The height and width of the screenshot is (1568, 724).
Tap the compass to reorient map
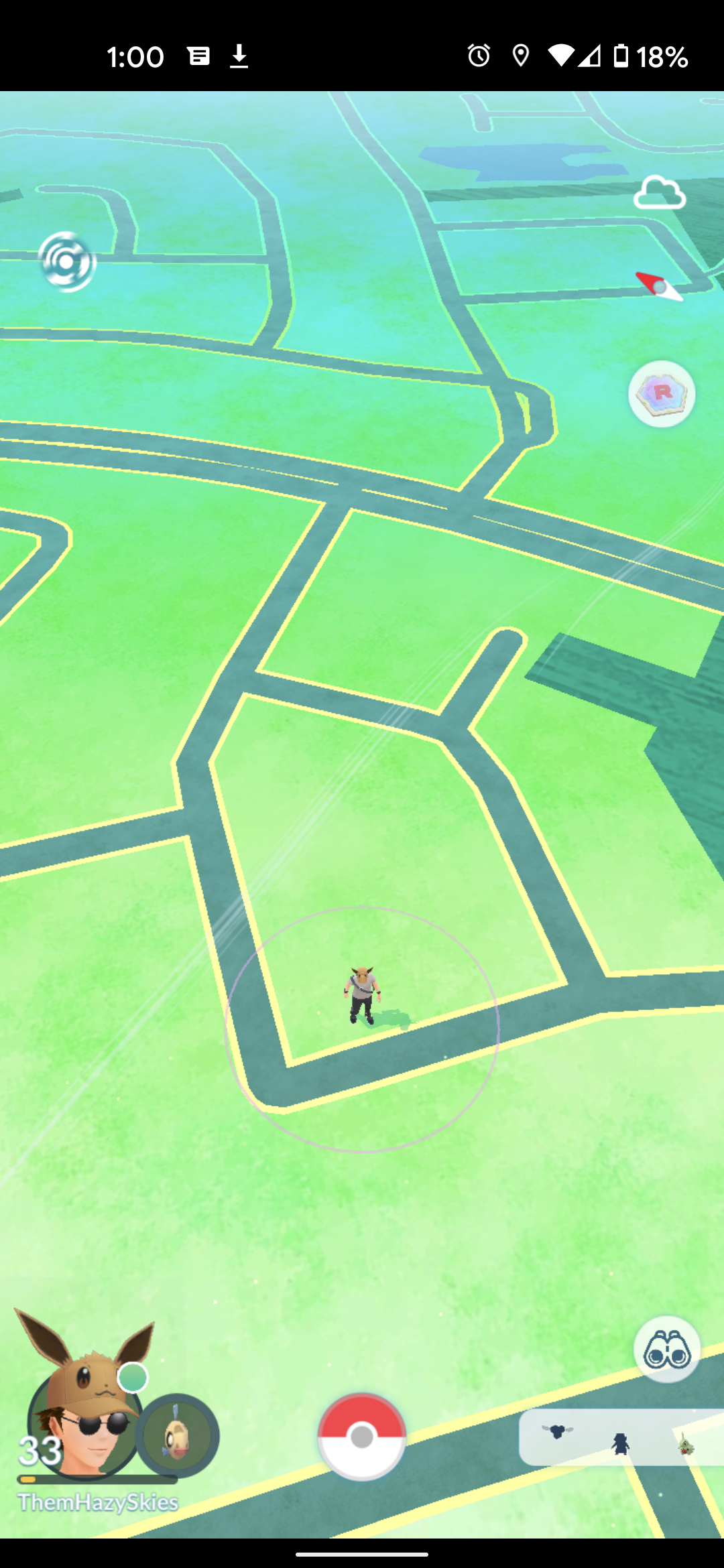(659, 286)
